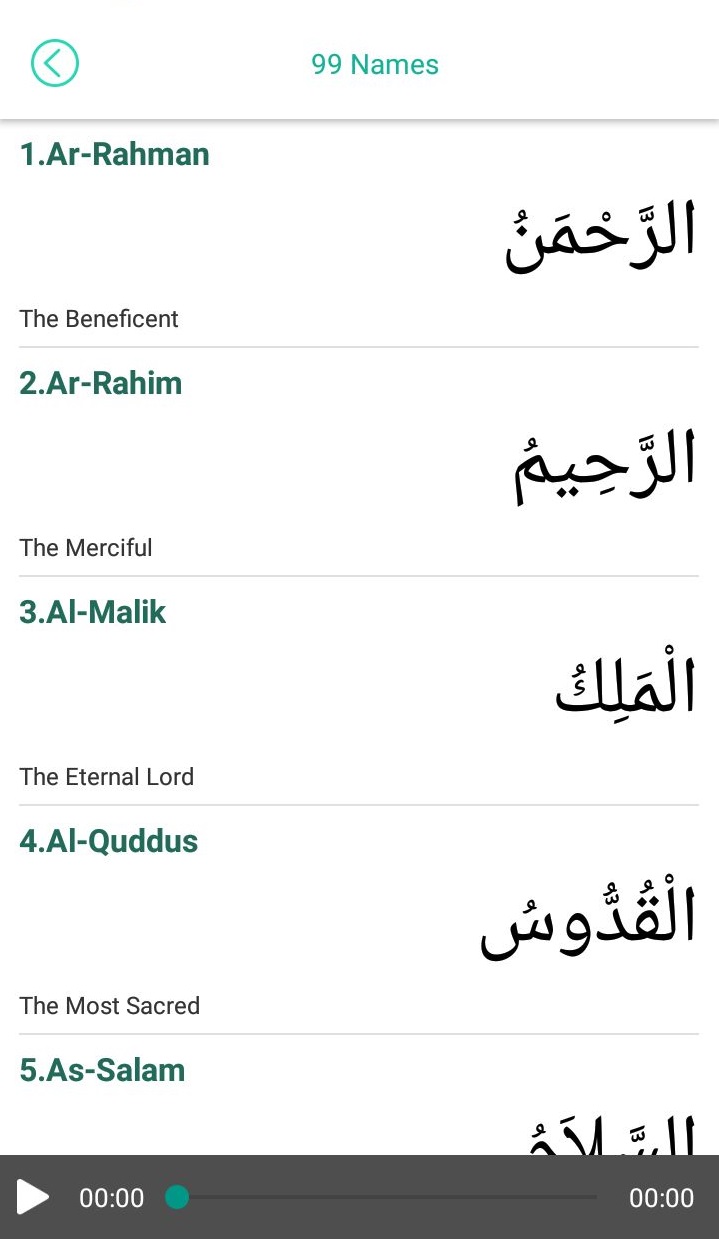
Task: Go back from 99 Names
Action: [54, 64]
